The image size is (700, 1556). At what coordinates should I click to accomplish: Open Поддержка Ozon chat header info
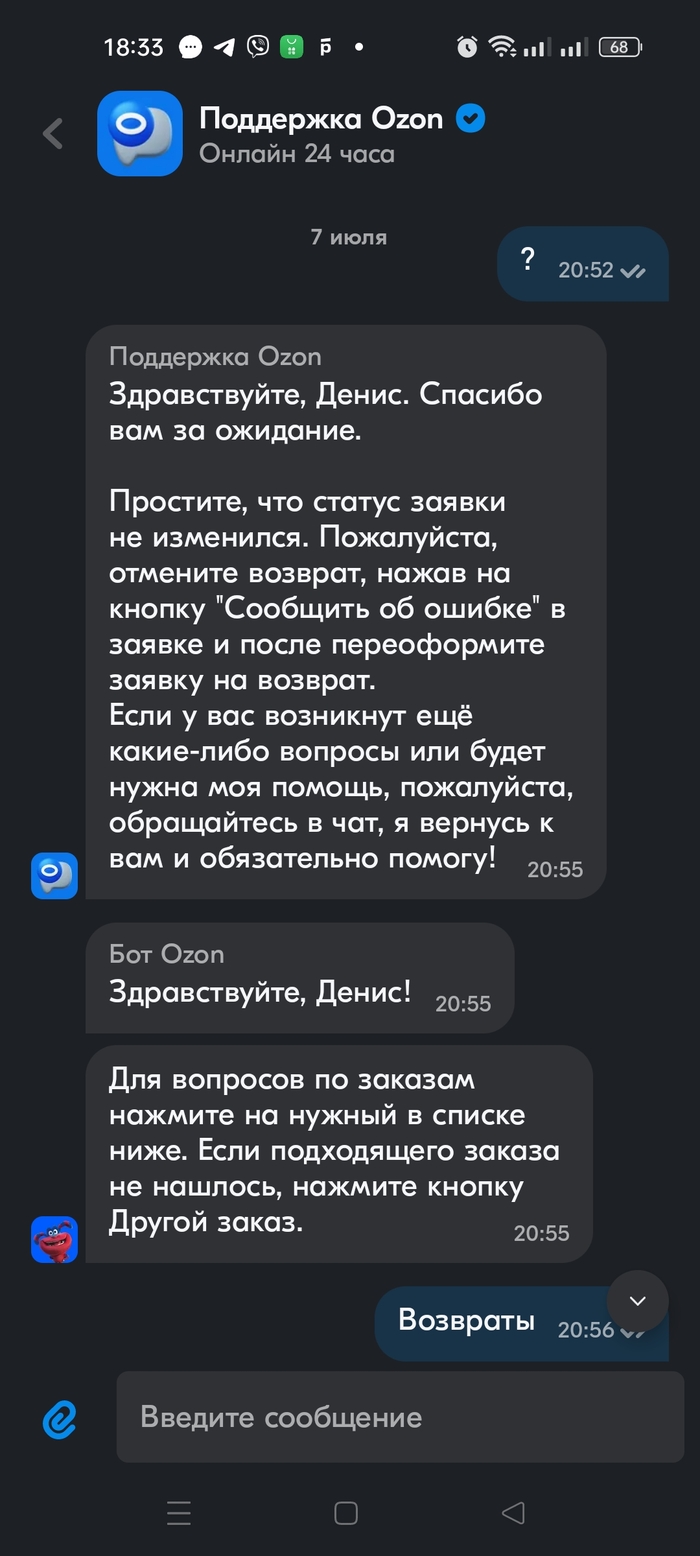click(320, 134)
